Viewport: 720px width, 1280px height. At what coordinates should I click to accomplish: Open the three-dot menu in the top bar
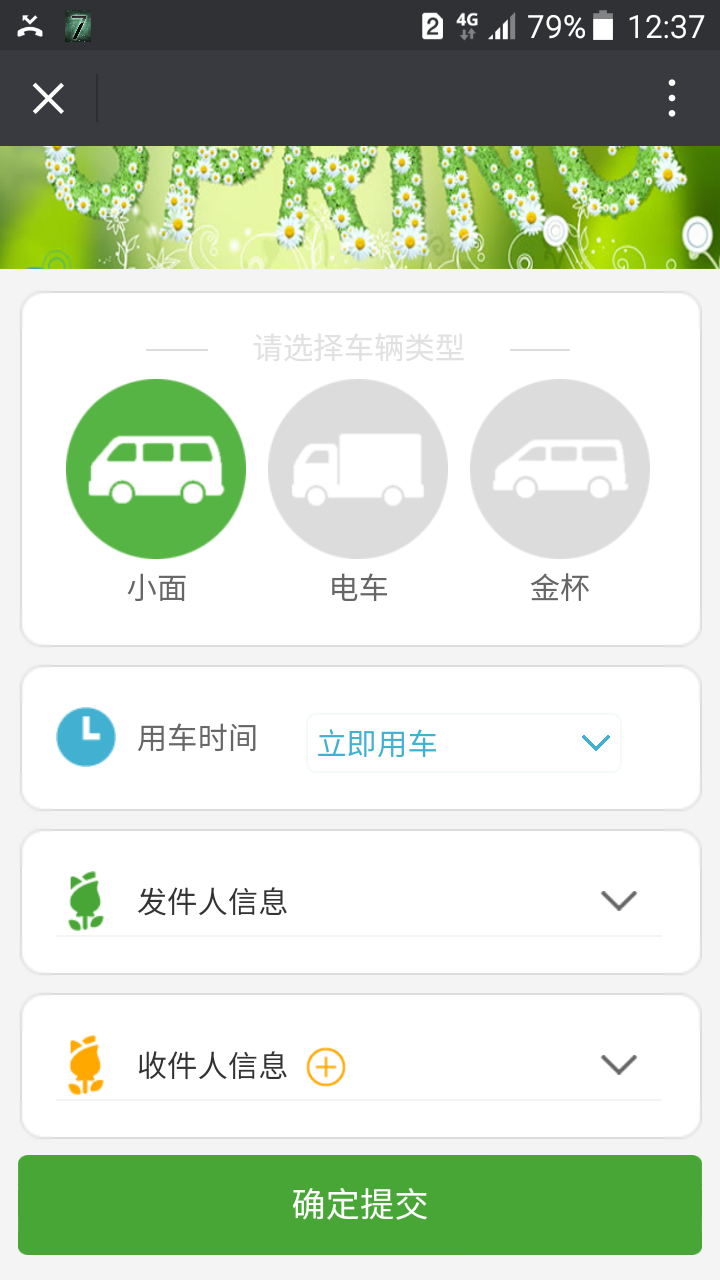pos(672,97)
